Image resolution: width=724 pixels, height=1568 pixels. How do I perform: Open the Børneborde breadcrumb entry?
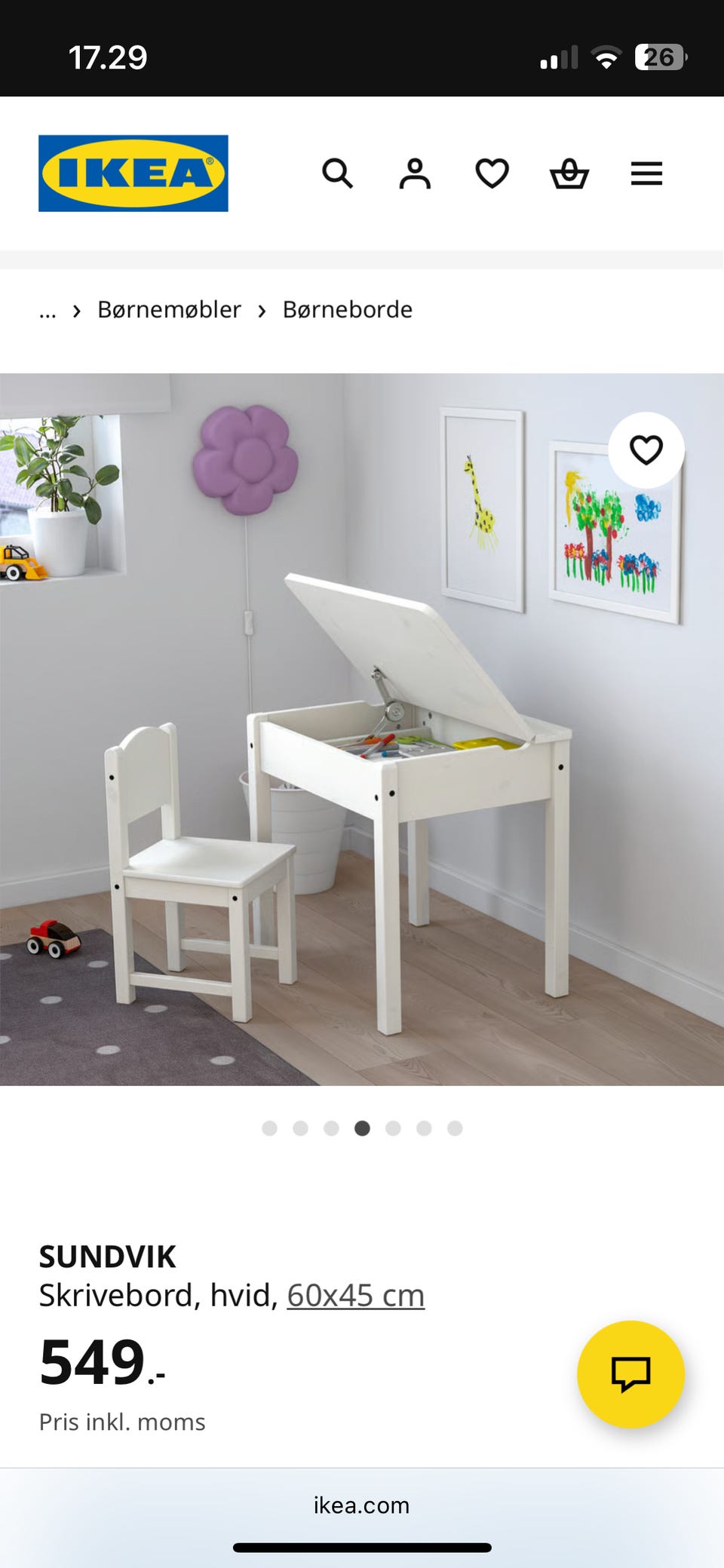point(347,310)
